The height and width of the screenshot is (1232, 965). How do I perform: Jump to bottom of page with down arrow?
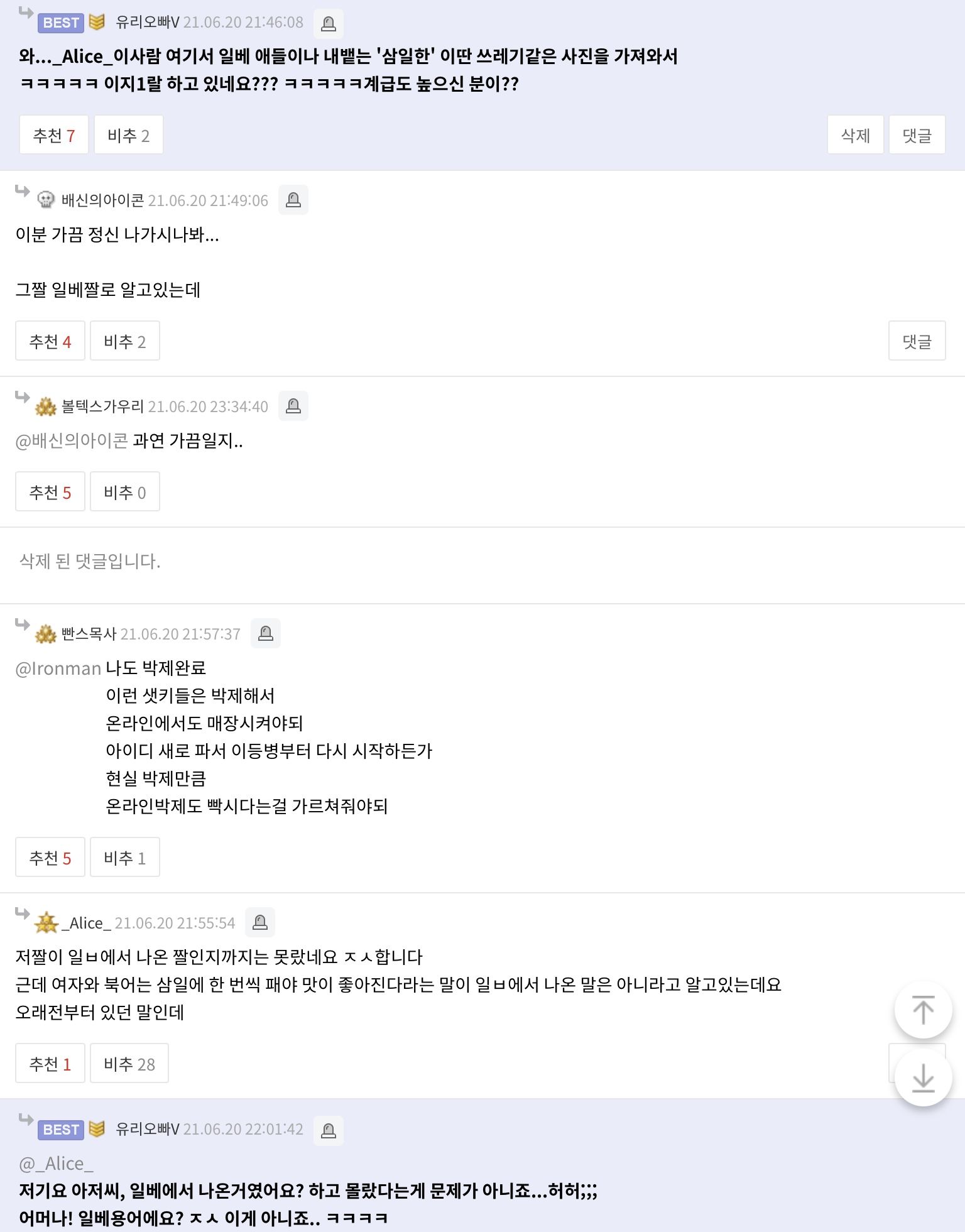pos(923,1078)
